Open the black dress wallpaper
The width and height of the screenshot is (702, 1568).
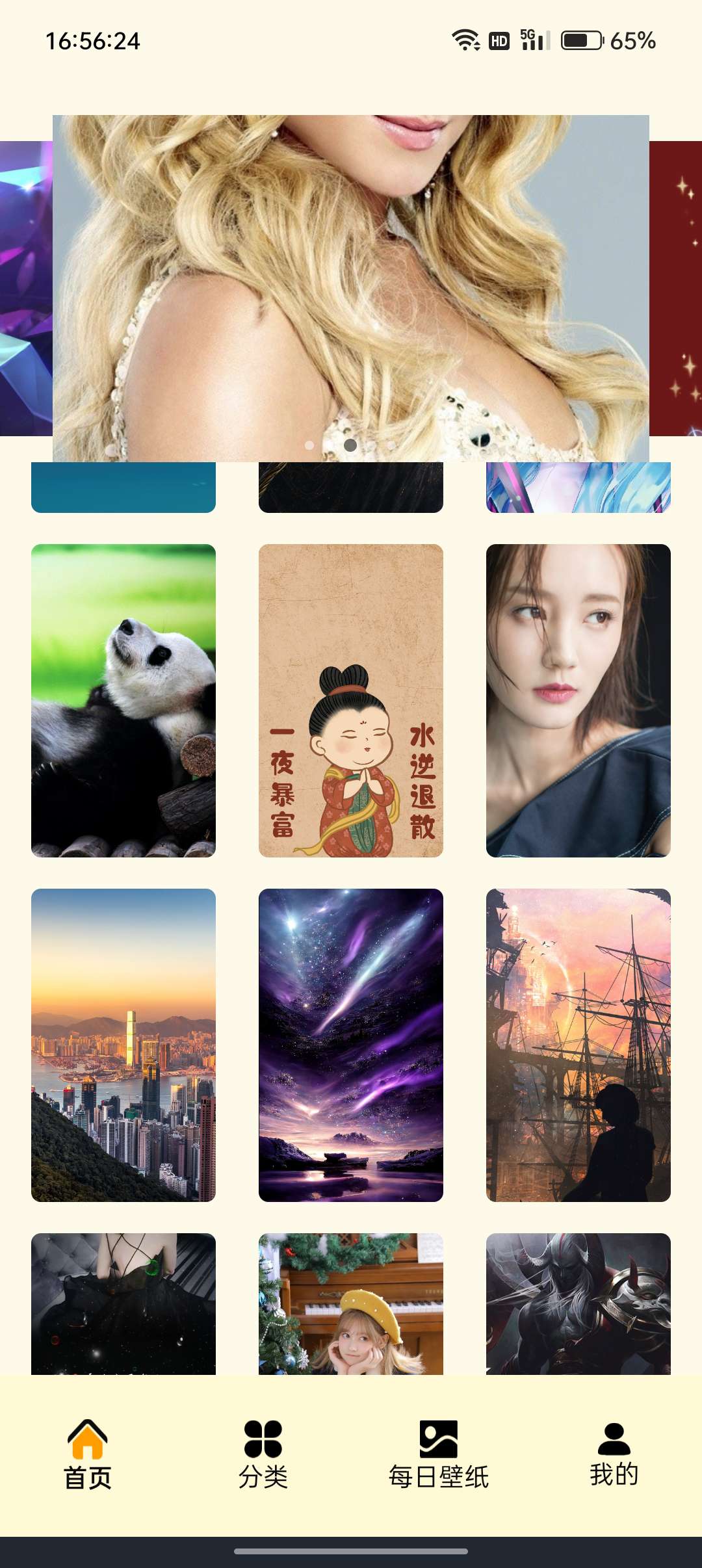[x=123, y=1303]
